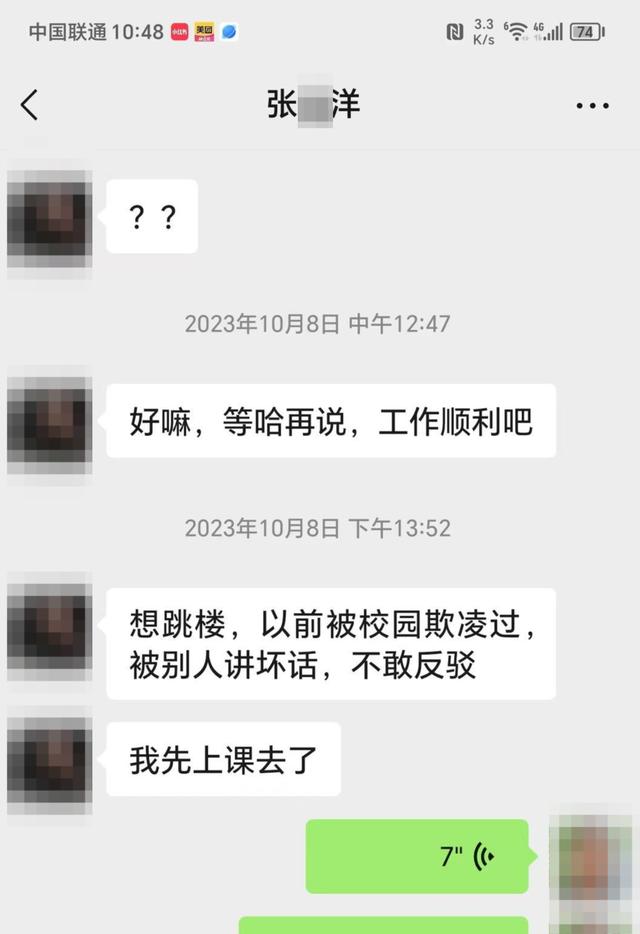Open my own avatar beside voice message

[592, 857]
